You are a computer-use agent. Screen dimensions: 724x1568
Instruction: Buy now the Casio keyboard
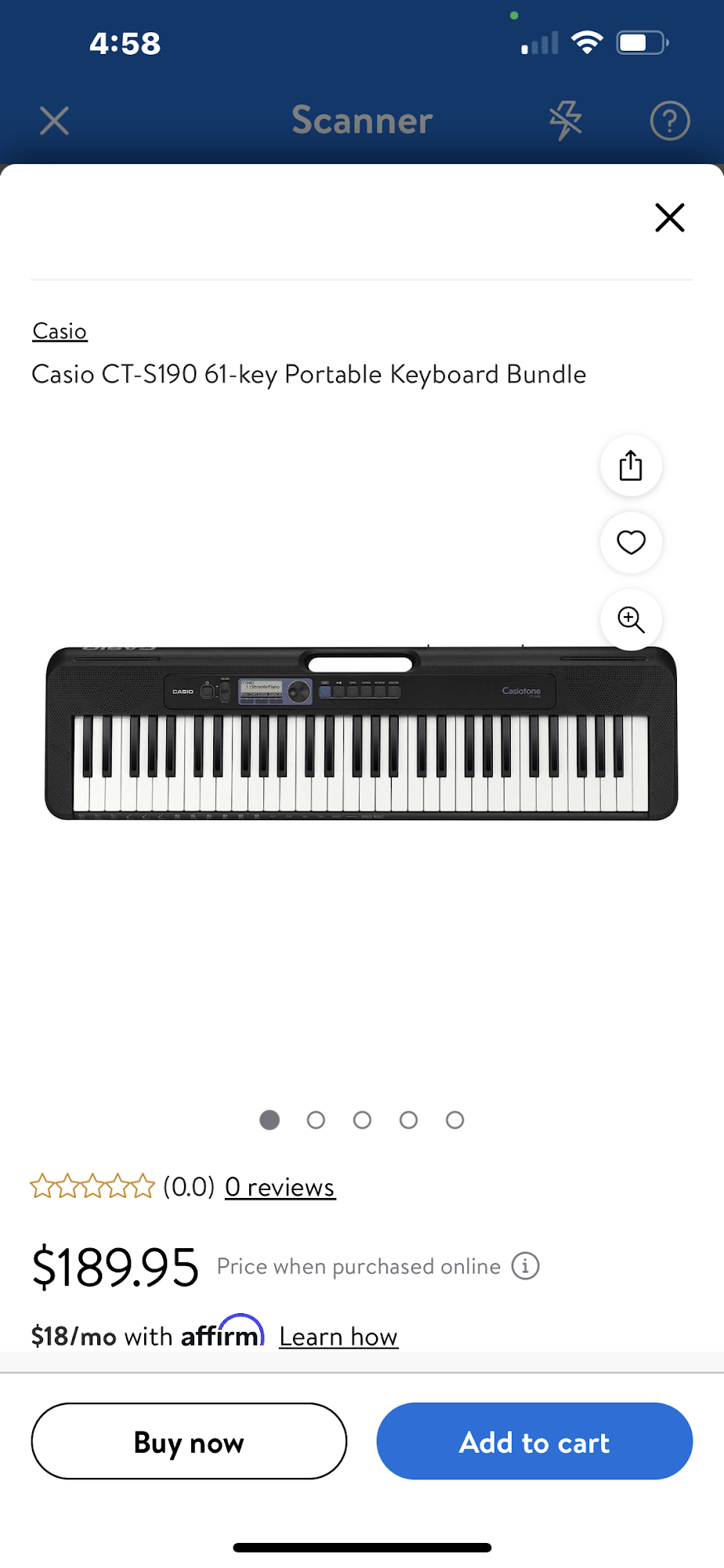coord(189,1441)
